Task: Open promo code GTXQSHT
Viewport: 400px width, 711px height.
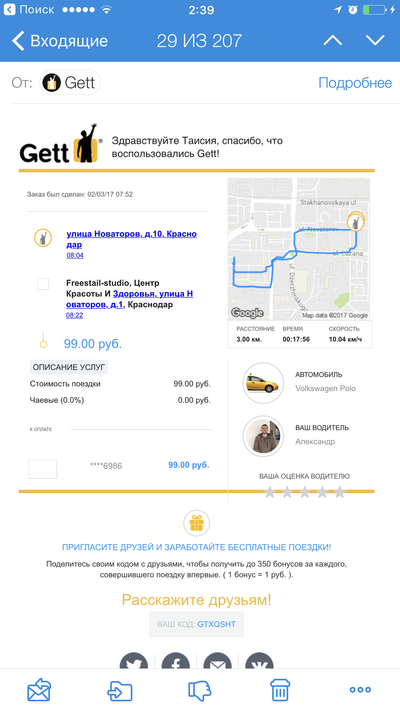Action: click(x=216, y=624)
